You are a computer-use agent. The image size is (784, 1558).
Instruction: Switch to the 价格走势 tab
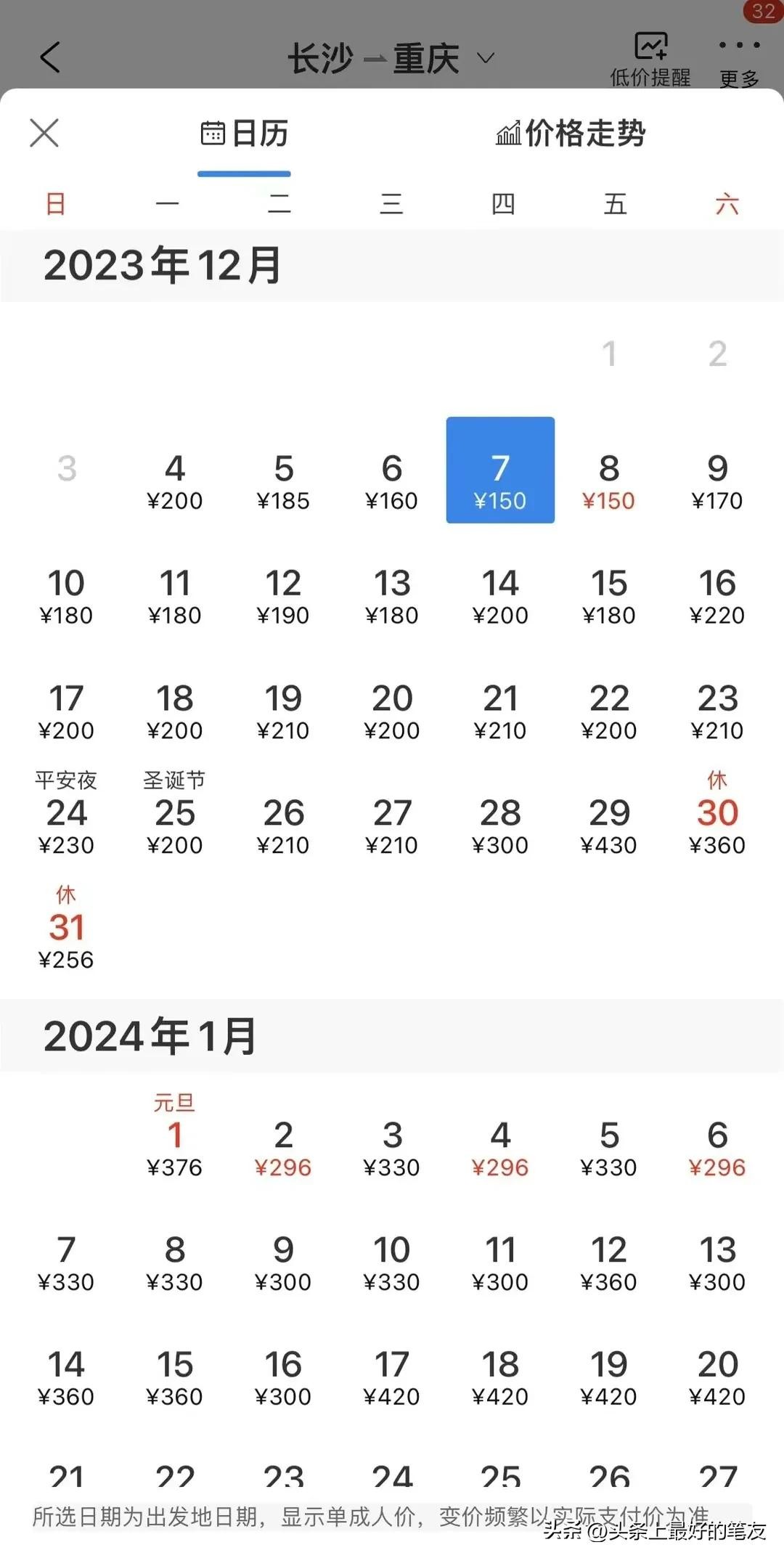point(571,134)
